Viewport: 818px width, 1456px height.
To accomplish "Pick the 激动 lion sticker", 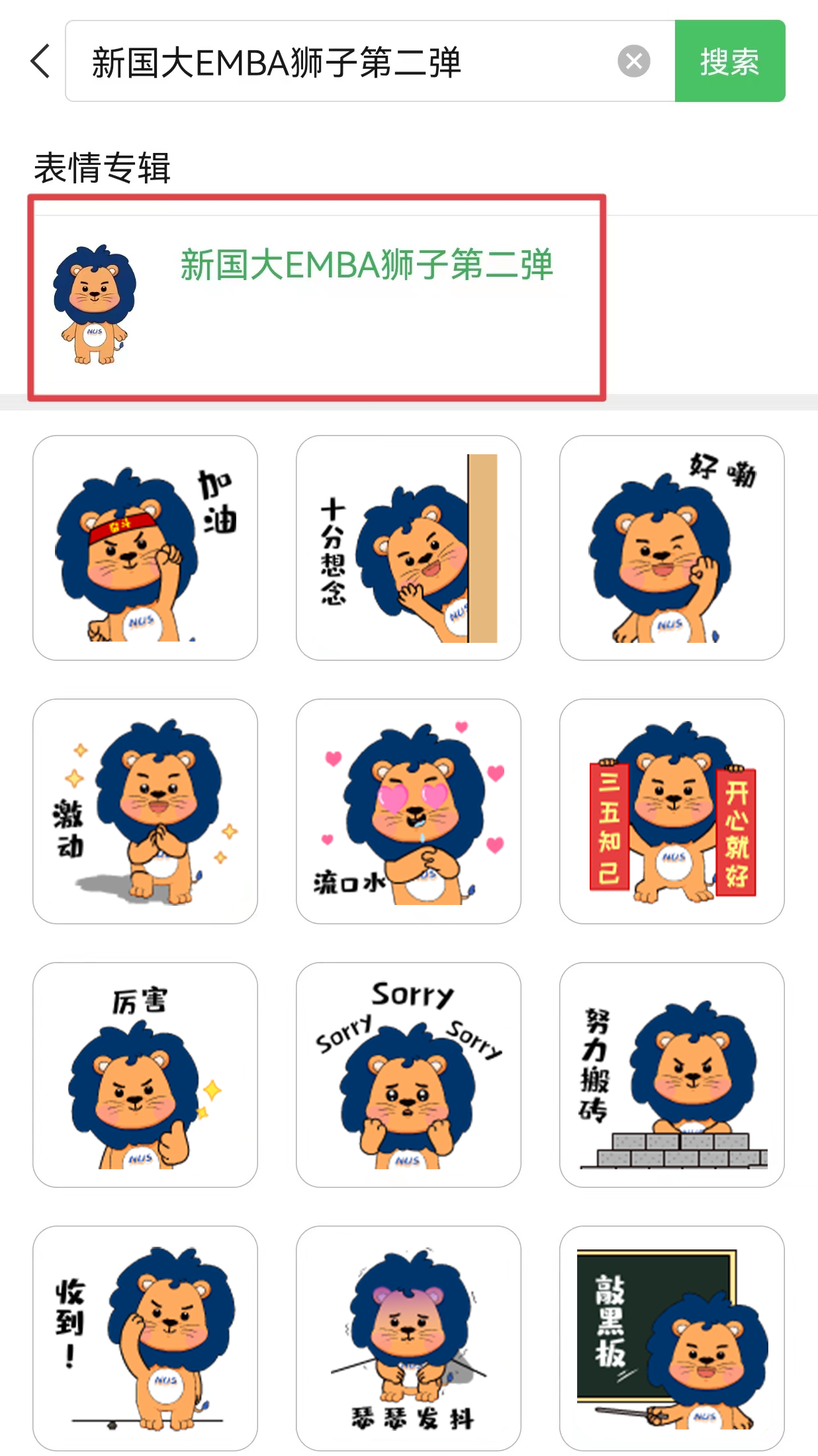I will (145, 811).
